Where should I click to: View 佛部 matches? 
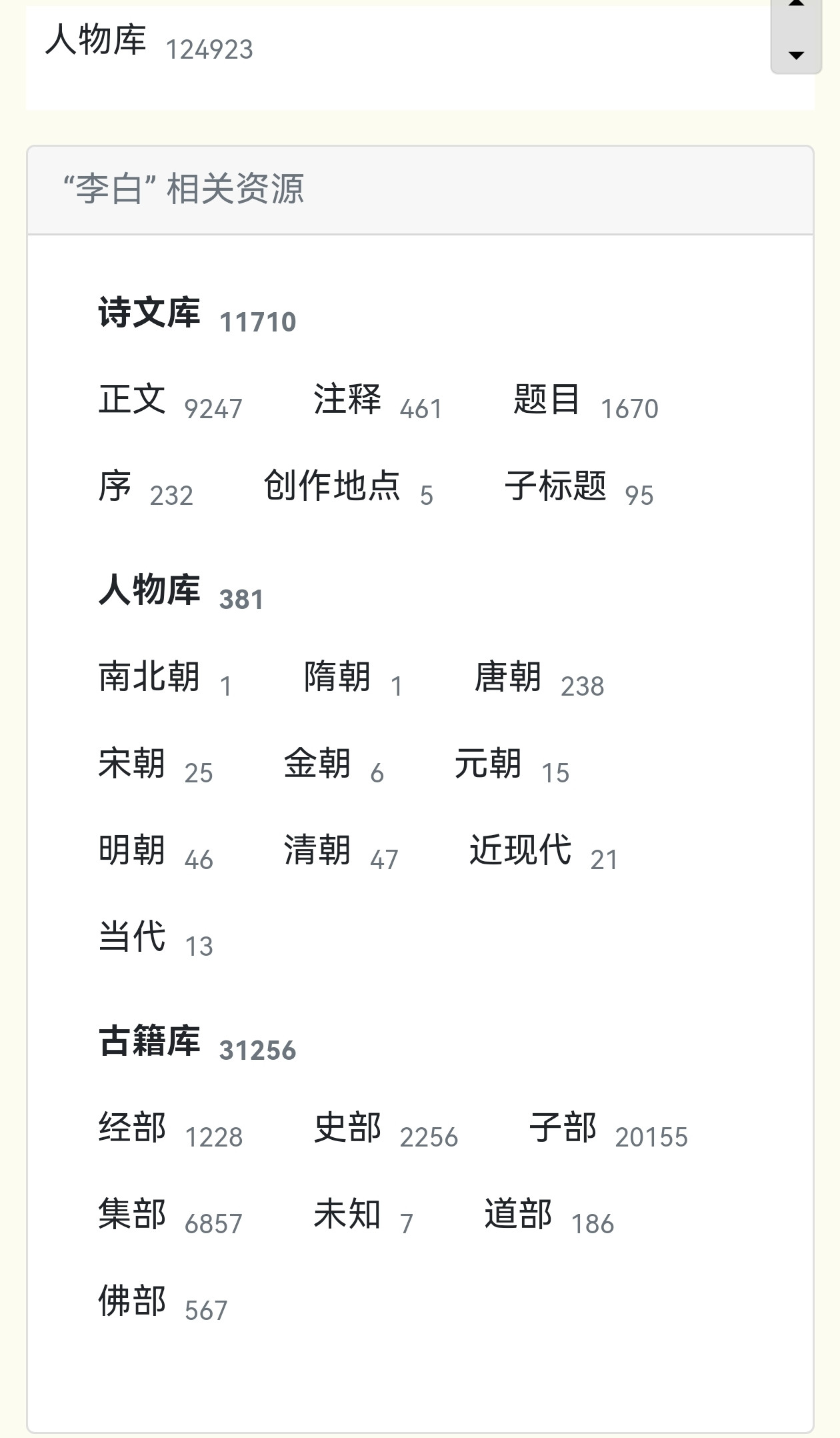[132, 1302]
